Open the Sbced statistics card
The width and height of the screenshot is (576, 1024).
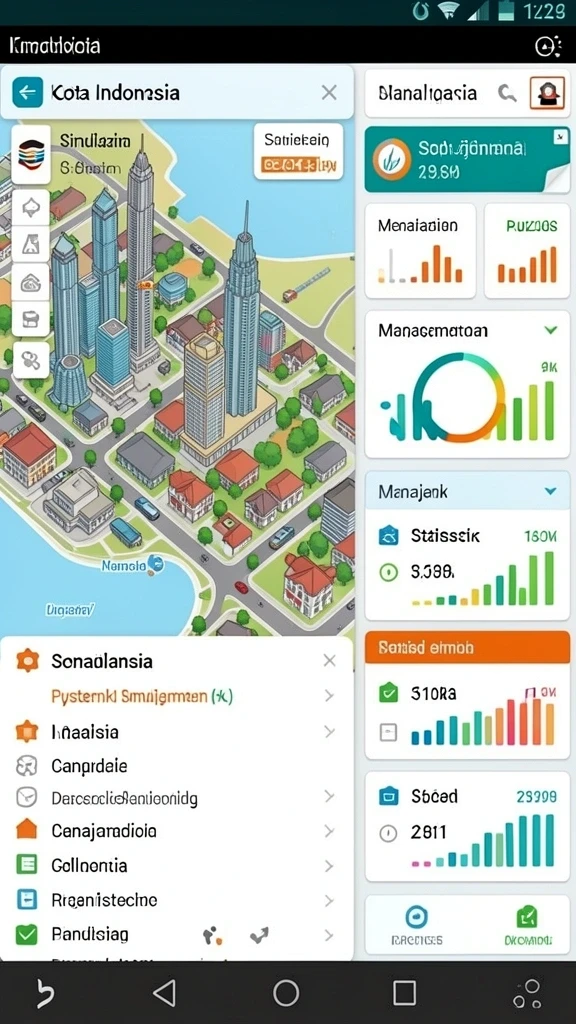pos(467,826)
